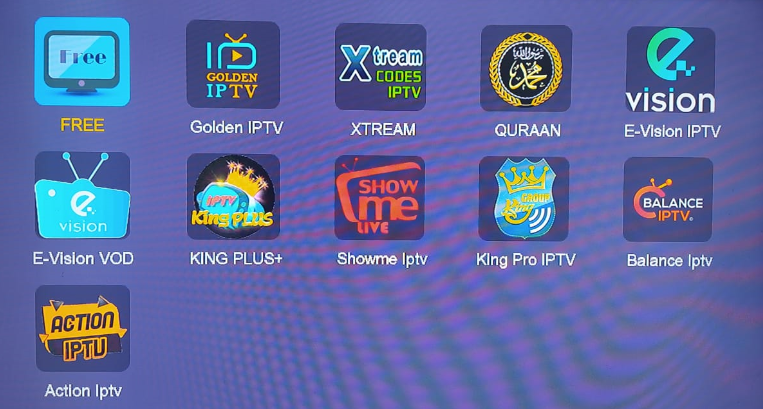Open King Pro IPTV
This screenshot has width=763, height=409.
pos(524,199)
